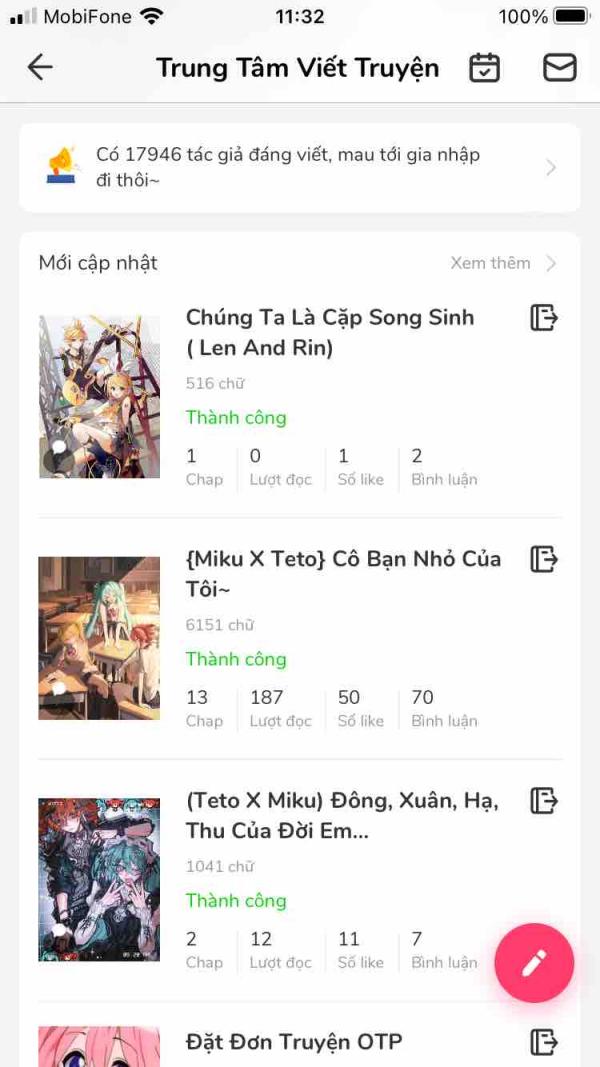Tap export icon for (Teto X Miku) story

(543, 800)
